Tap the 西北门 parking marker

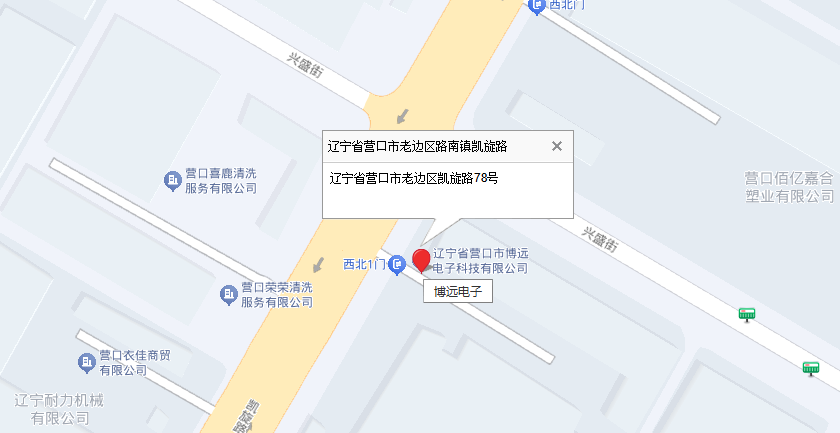point(537,5)
